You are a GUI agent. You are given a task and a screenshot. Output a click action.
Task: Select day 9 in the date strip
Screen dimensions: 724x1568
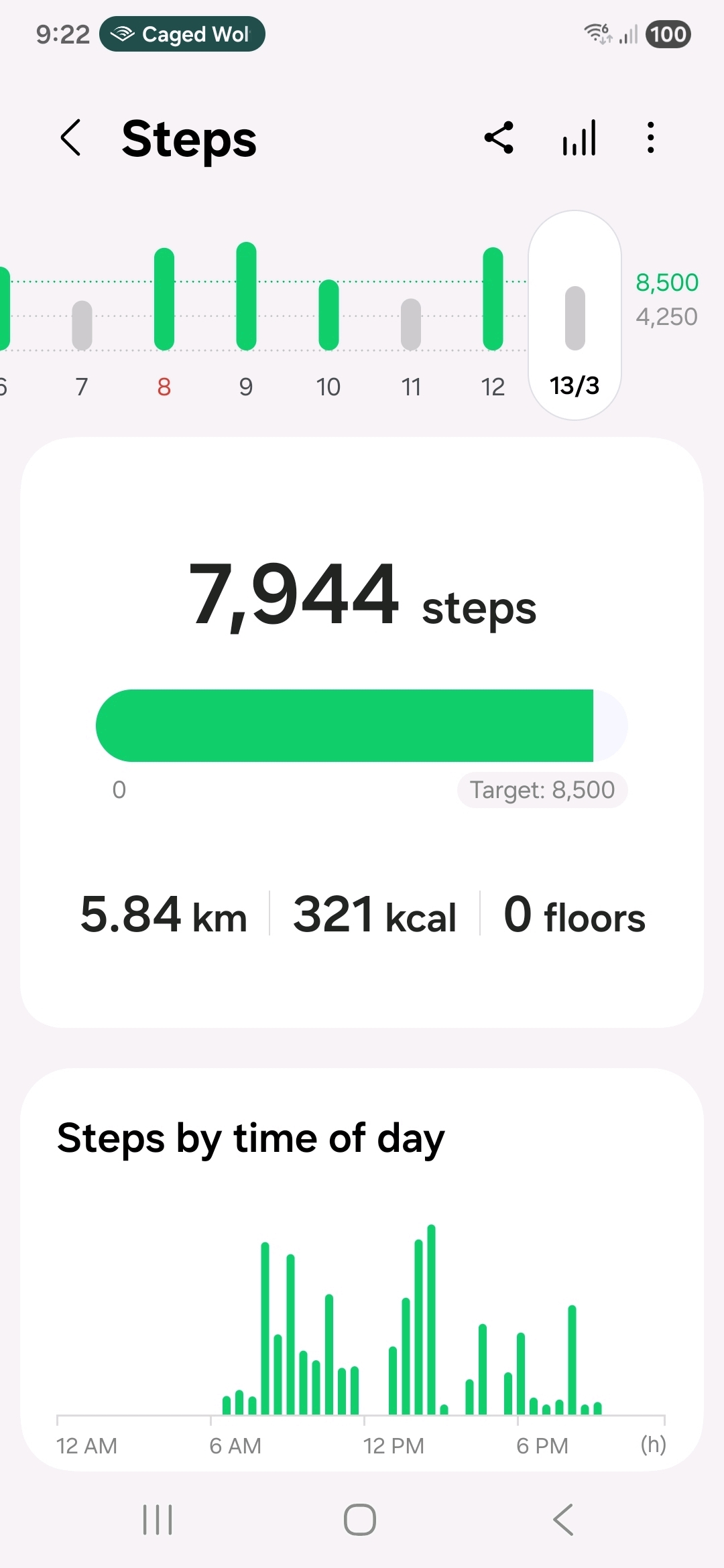[246, 322]
